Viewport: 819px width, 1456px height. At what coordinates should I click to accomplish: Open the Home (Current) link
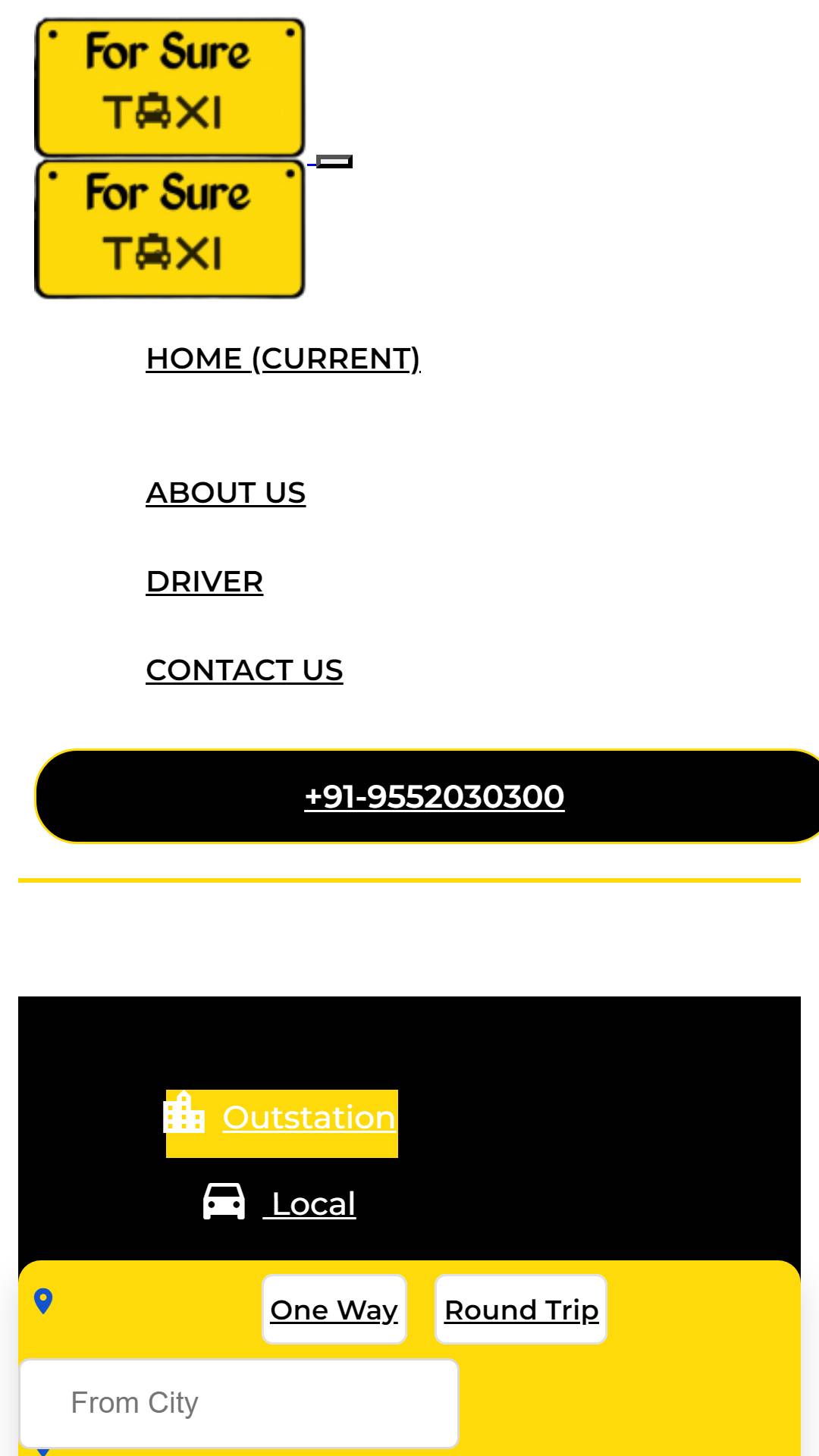[283, 359]
